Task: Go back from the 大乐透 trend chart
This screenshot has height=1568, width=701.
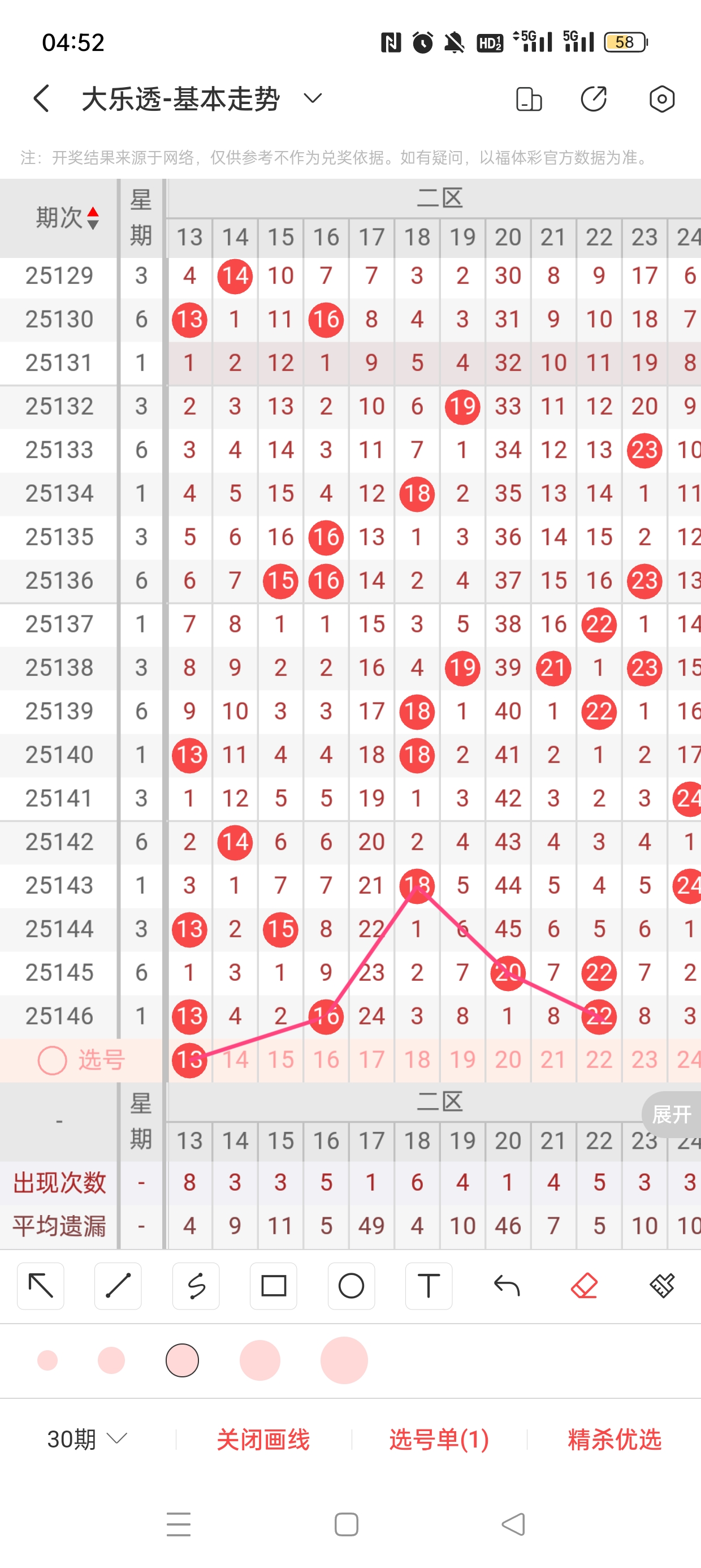Action: (x=41, y=98)
